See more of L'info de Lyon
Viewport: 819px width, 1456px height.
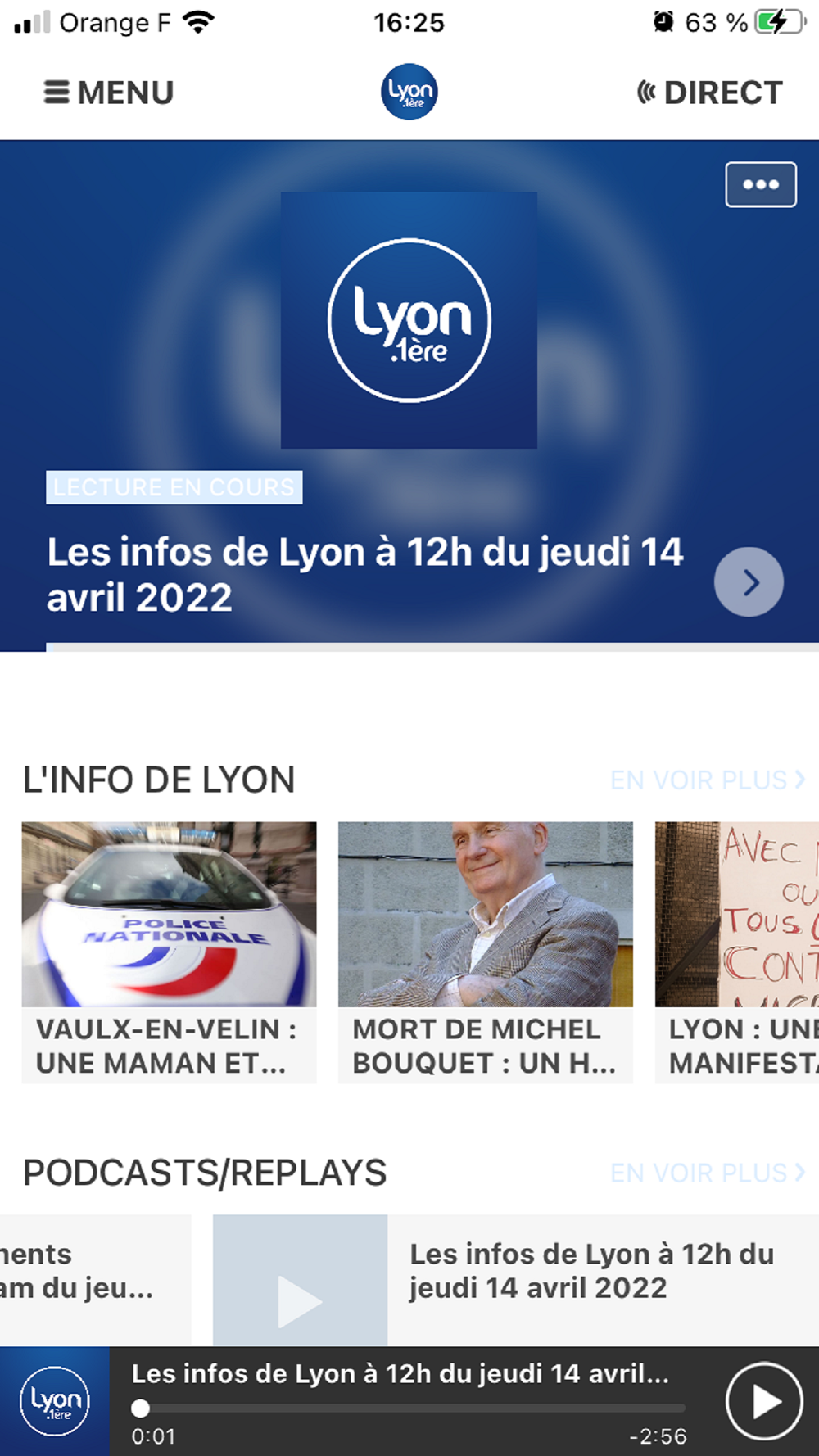tap(707, 780)
